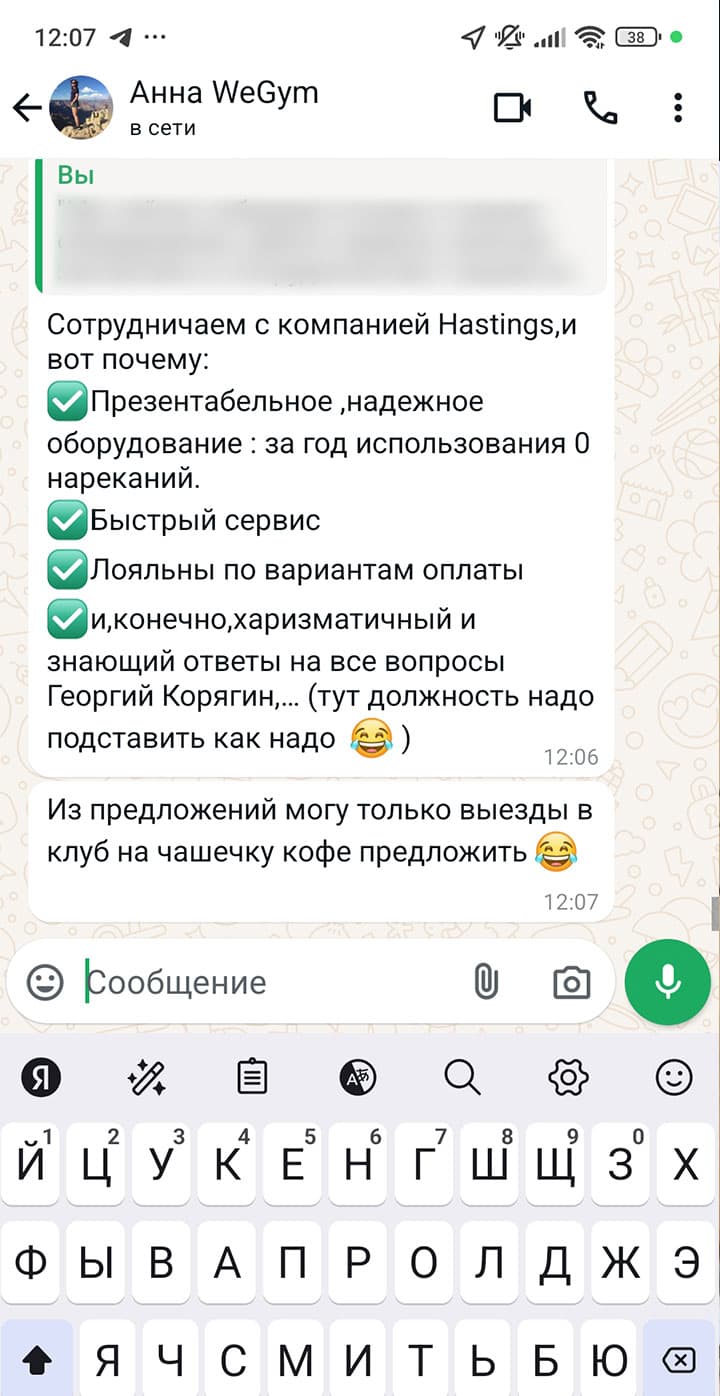Open the keyboard translator tool
The width and height of the screenshot is (720, 1396).
coord(357,1077)
